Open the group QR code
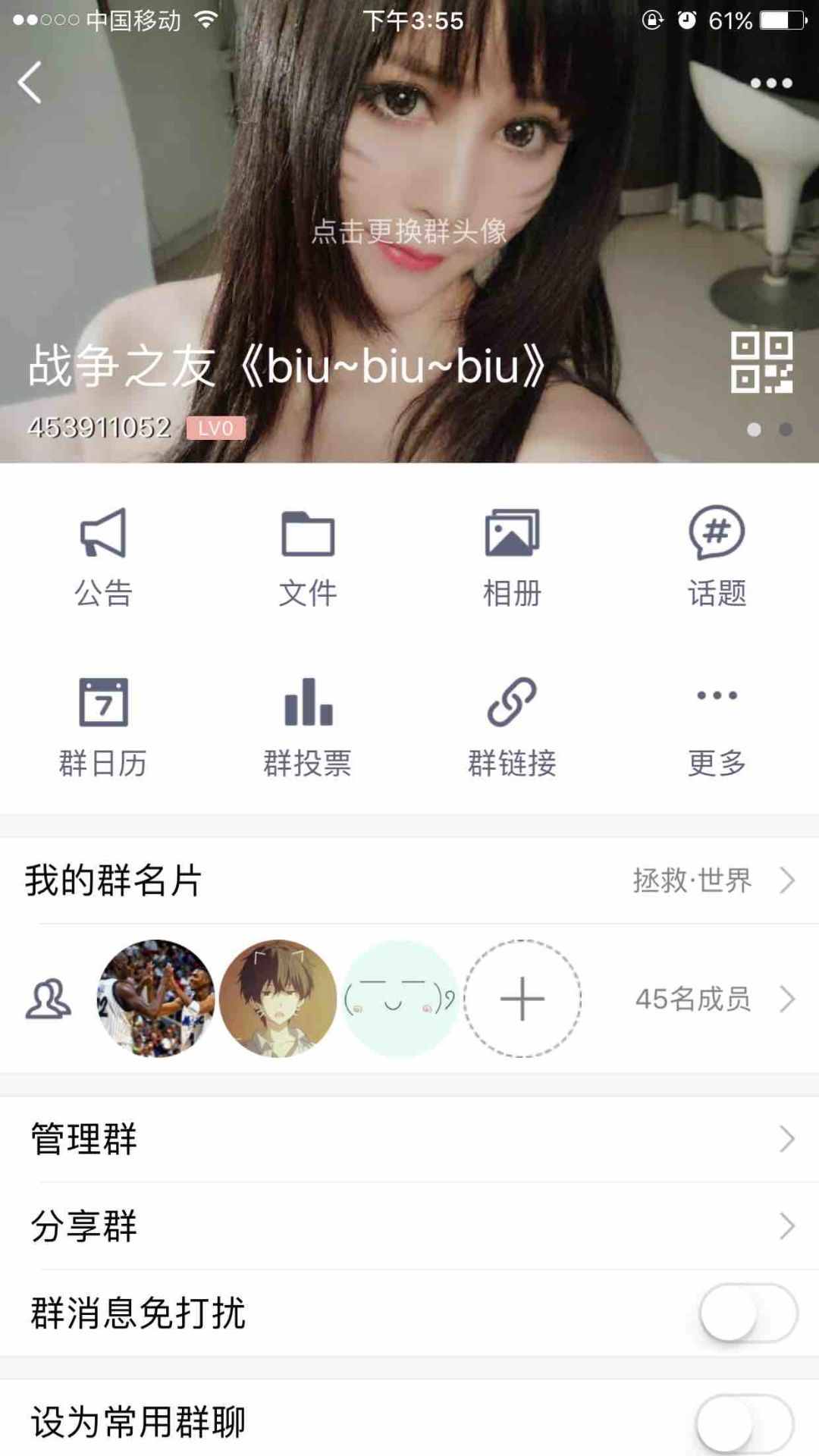This screenshot has width=819, height=1456. (761, 362)
